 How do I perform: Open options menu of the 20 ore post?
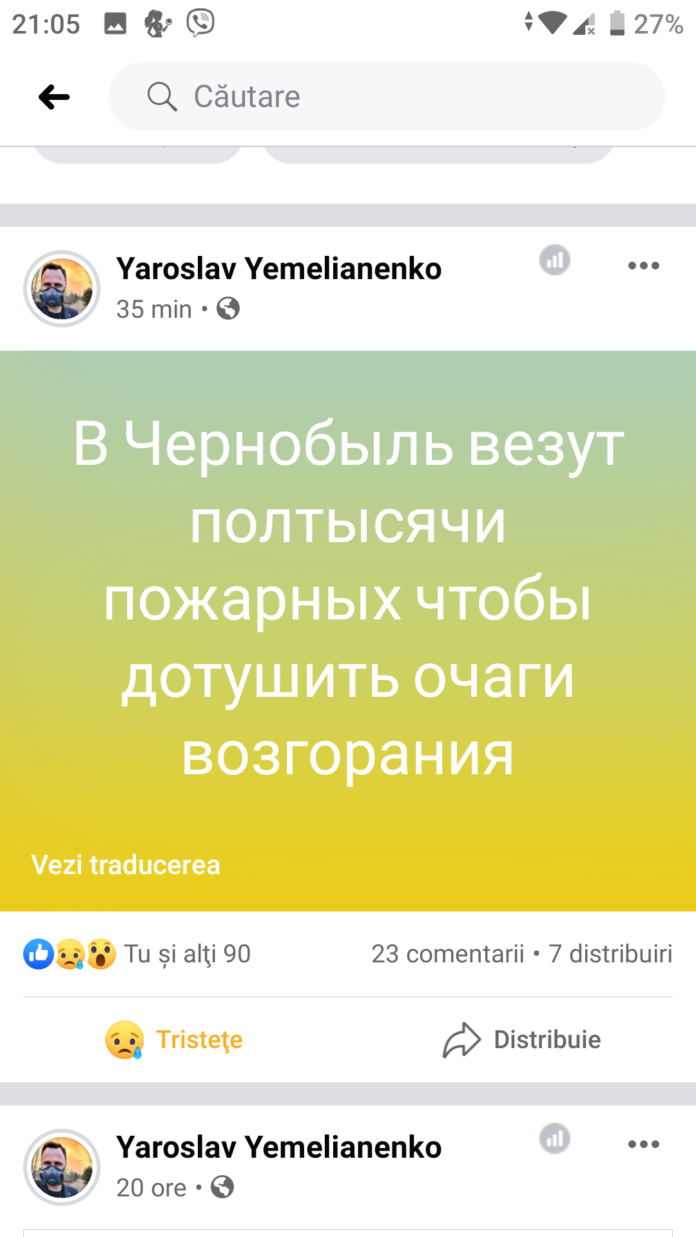(643, 1144)
